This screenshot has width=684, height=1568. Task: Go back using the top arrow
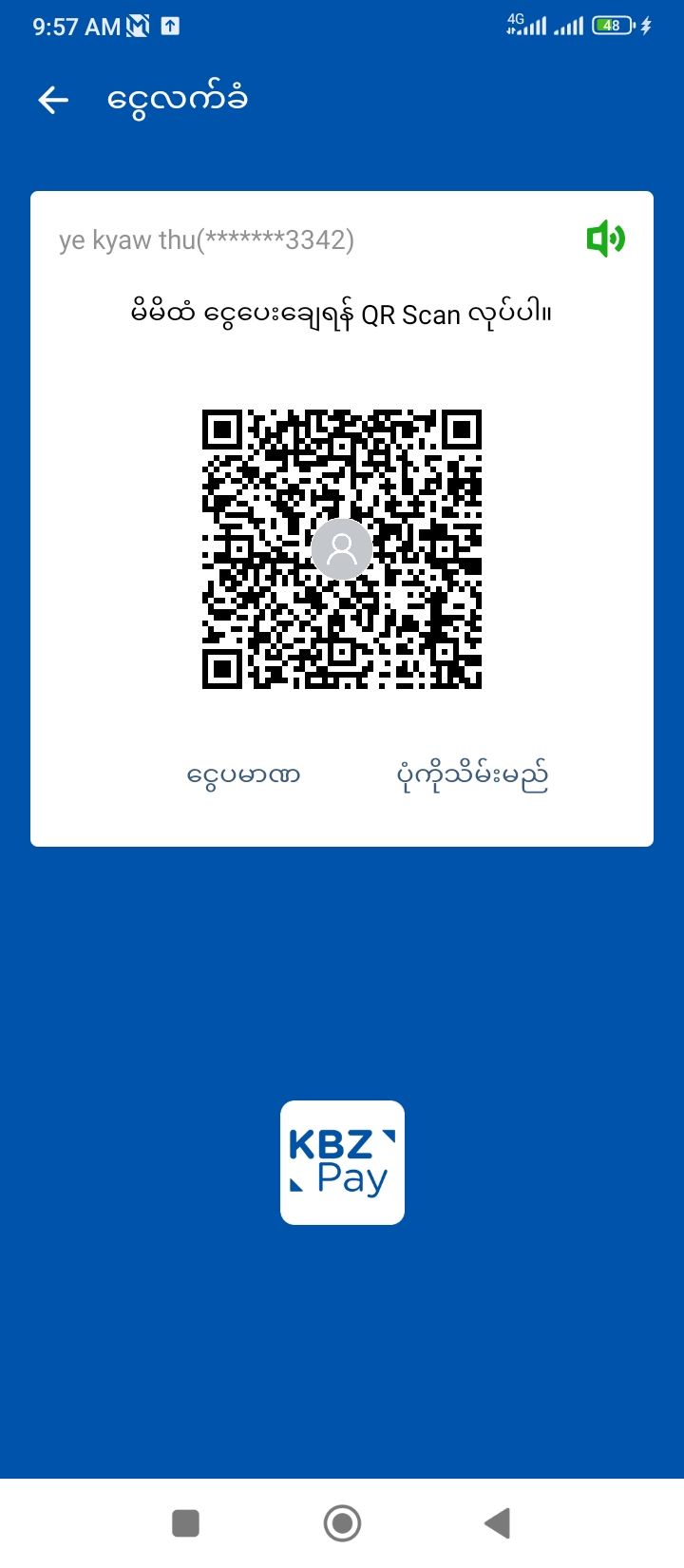pos(53,100)
